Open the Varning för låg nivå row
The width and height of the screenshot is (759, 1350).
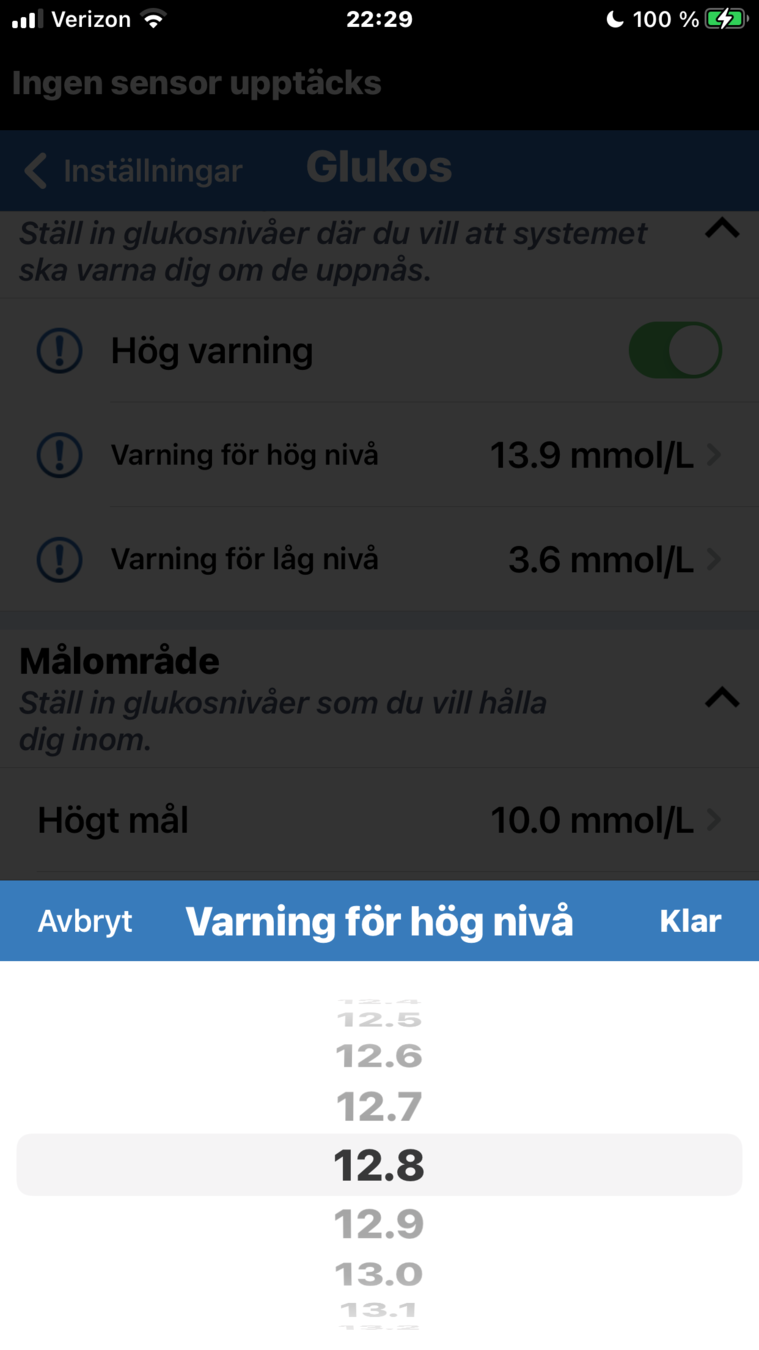pyautogui.click(x=379, y=560)
